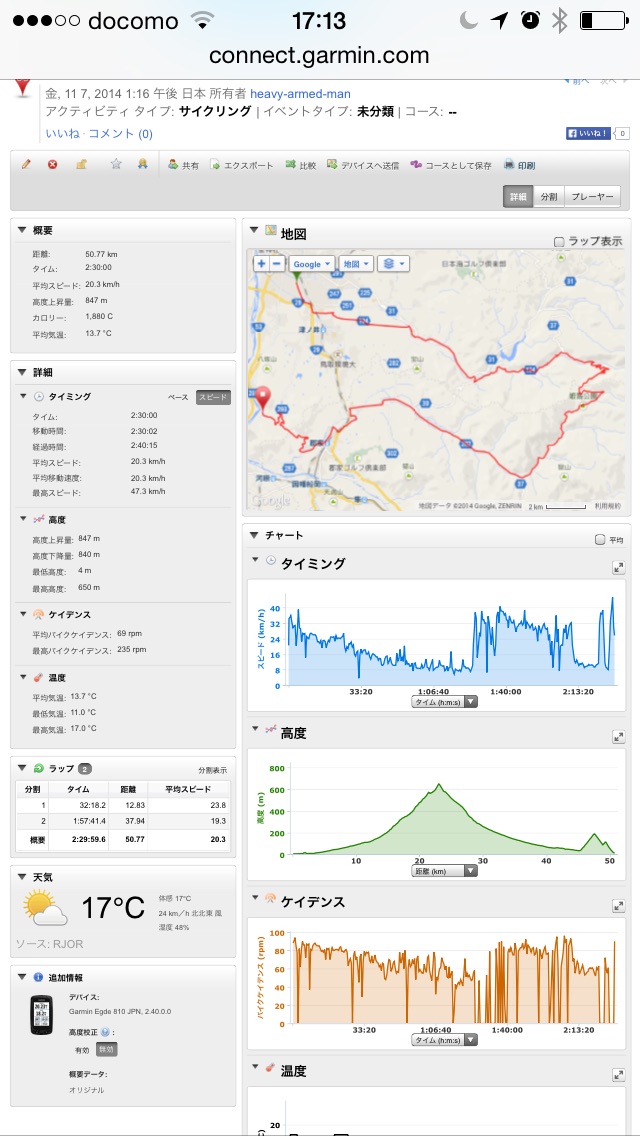Switch to the 分割 splits tab
640x1136 pixels.
(549, 197)
